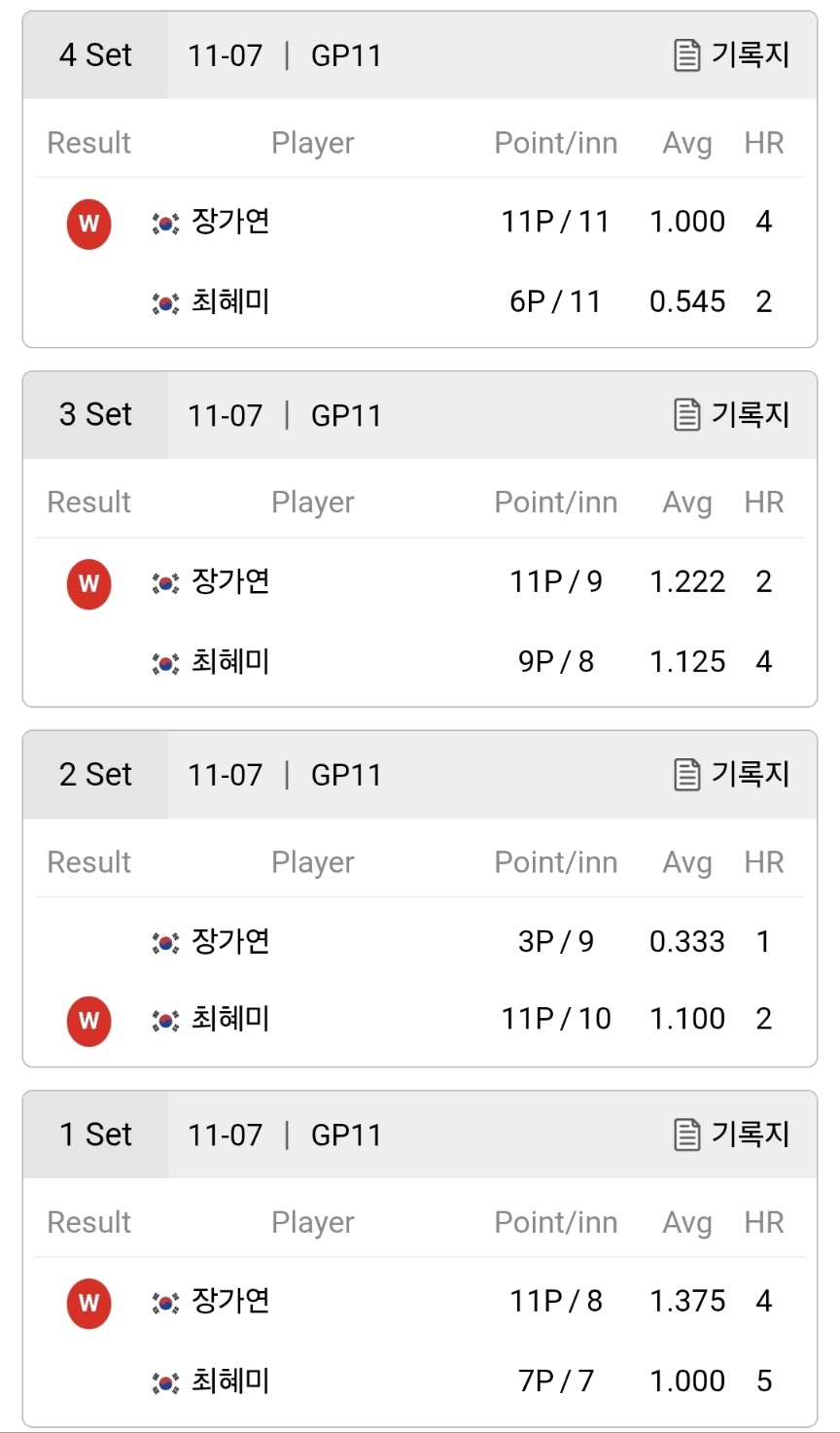
Task: View the 기록지 record sheet for 2 Set
Action: (x=731, y=775)
